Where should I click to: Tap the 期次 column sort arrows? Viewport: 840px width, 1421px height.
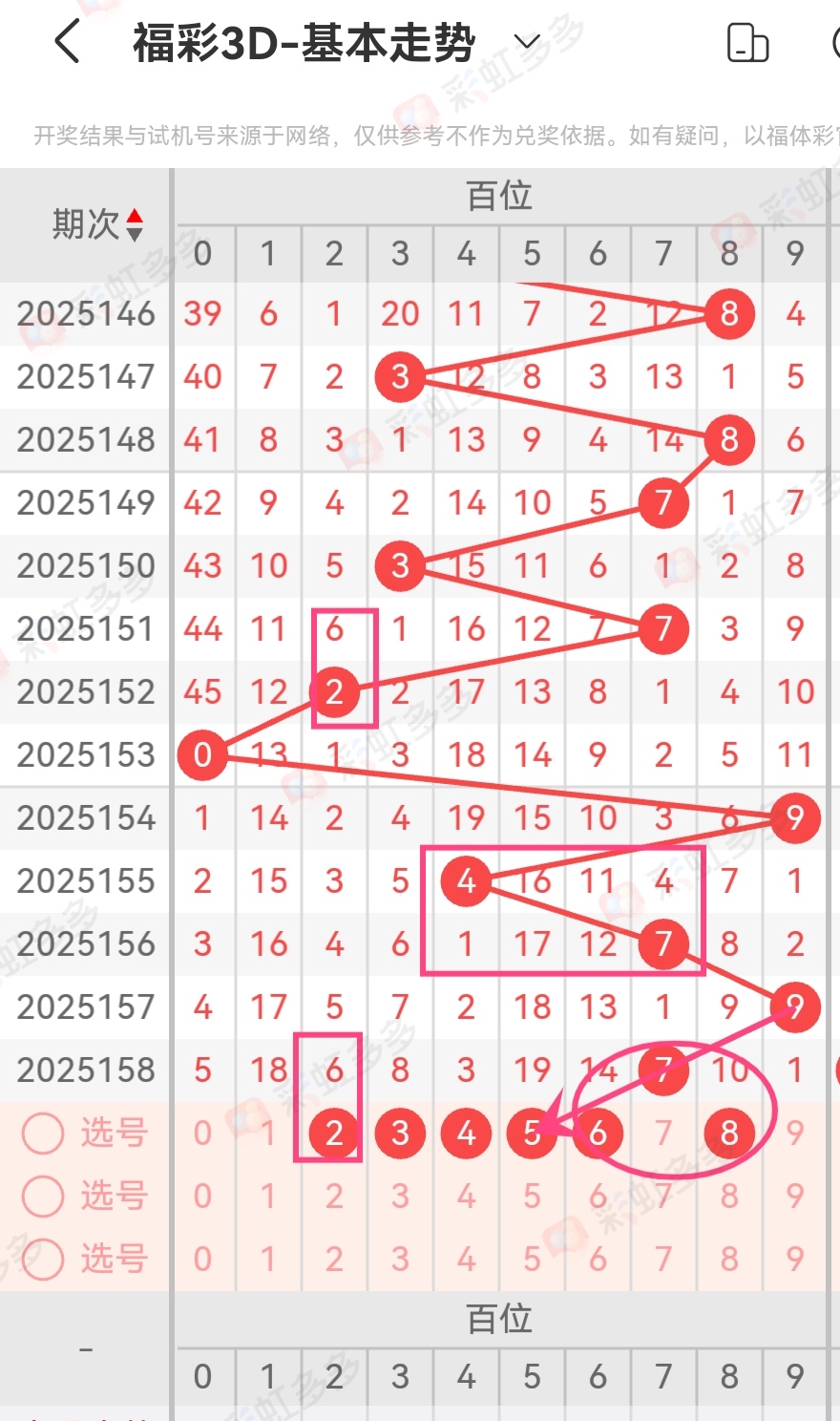(x=136, y=227)
